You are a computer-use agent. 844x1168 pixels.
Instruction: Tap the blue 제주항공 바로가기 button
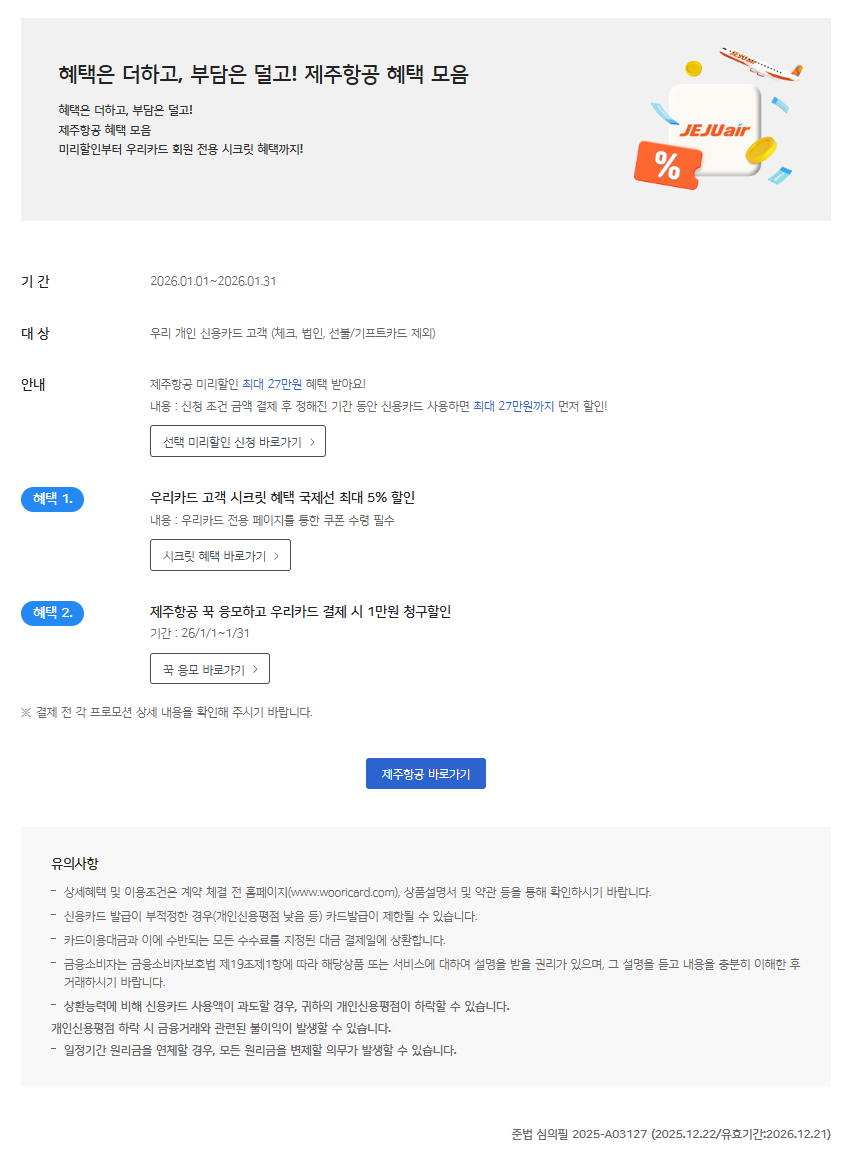pyautogui.click(x=425, y=774)
